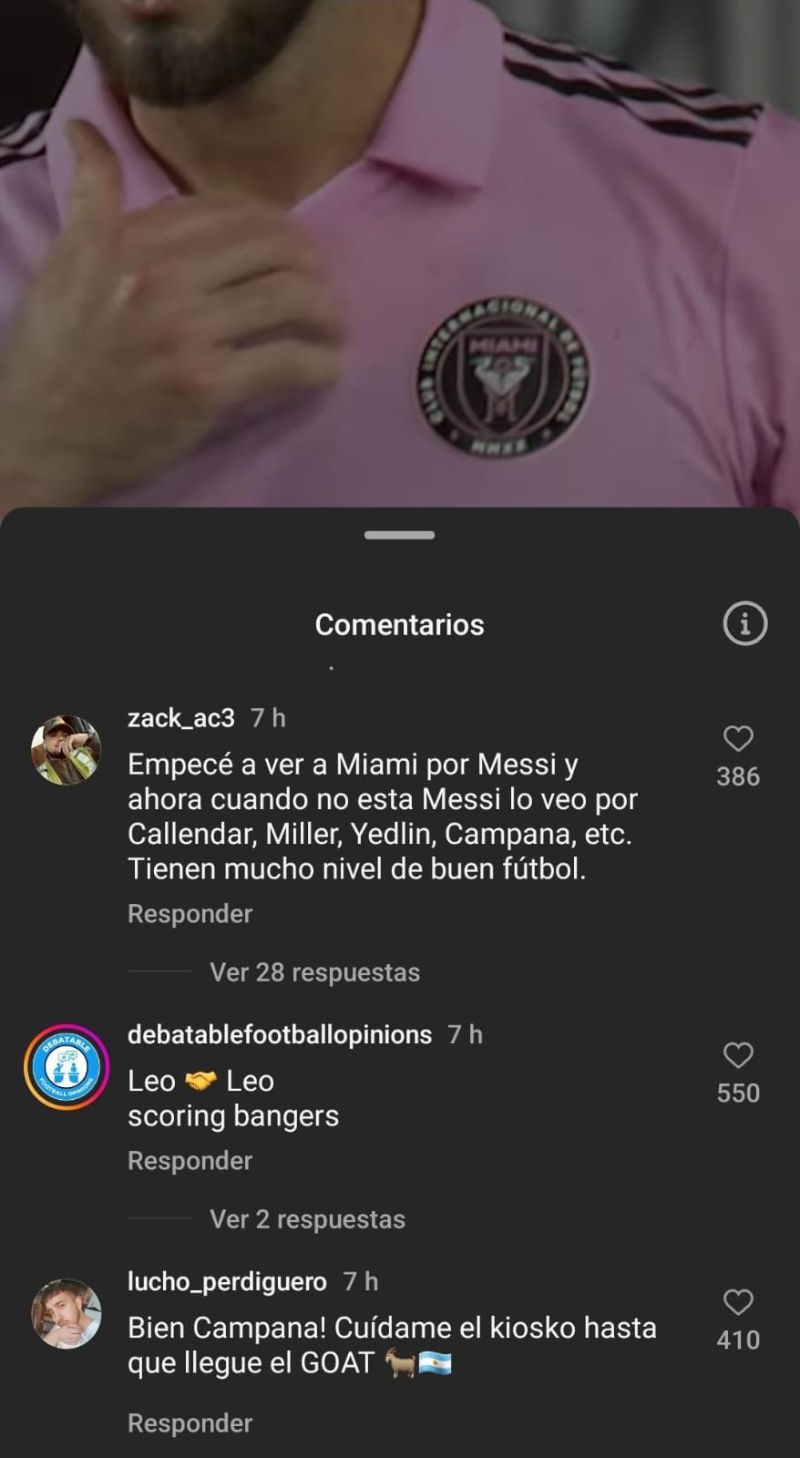800x1458 pixels.
Task: Like debatablefootballopinions' comment
Action: point(738,1055)
